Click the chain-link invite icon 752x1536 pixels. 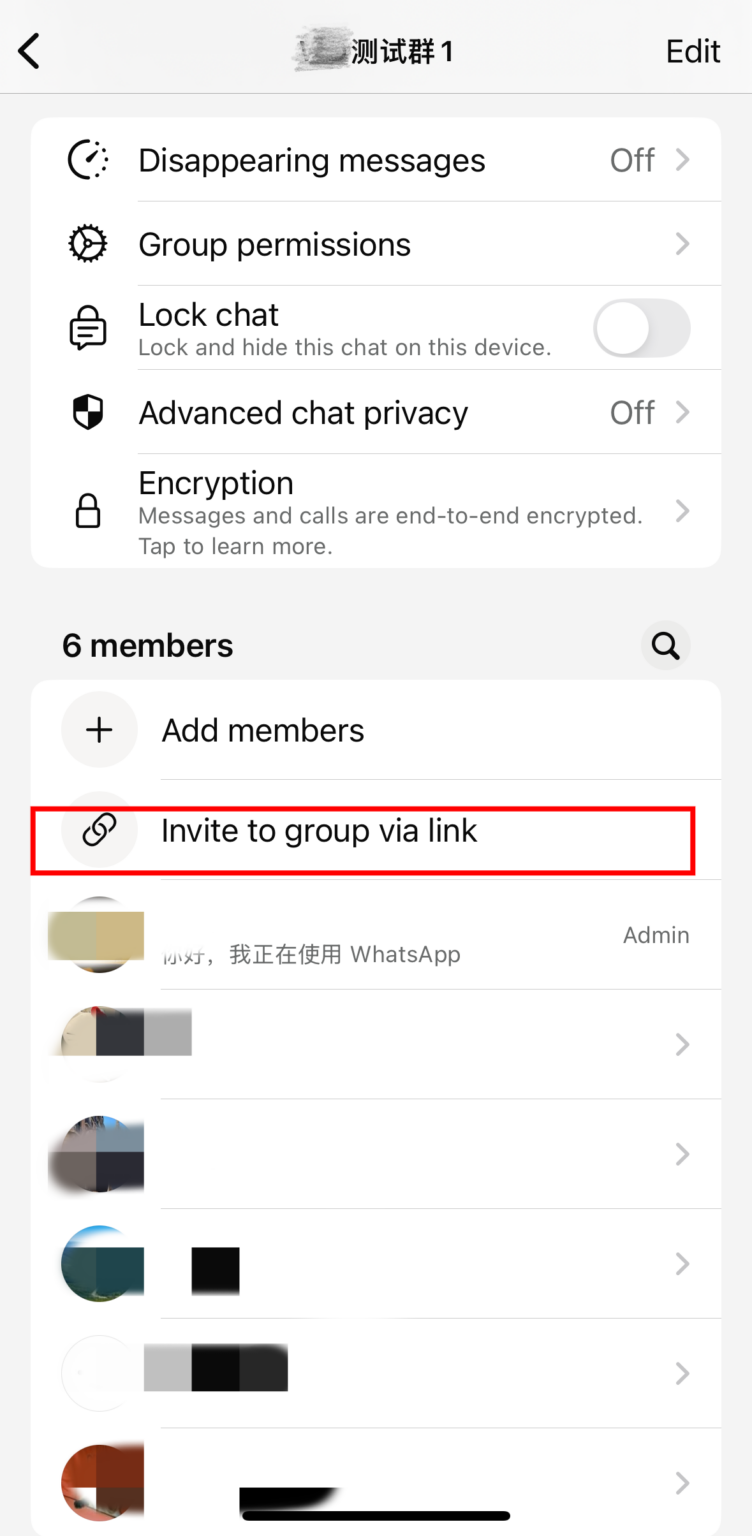click(99, 830)
